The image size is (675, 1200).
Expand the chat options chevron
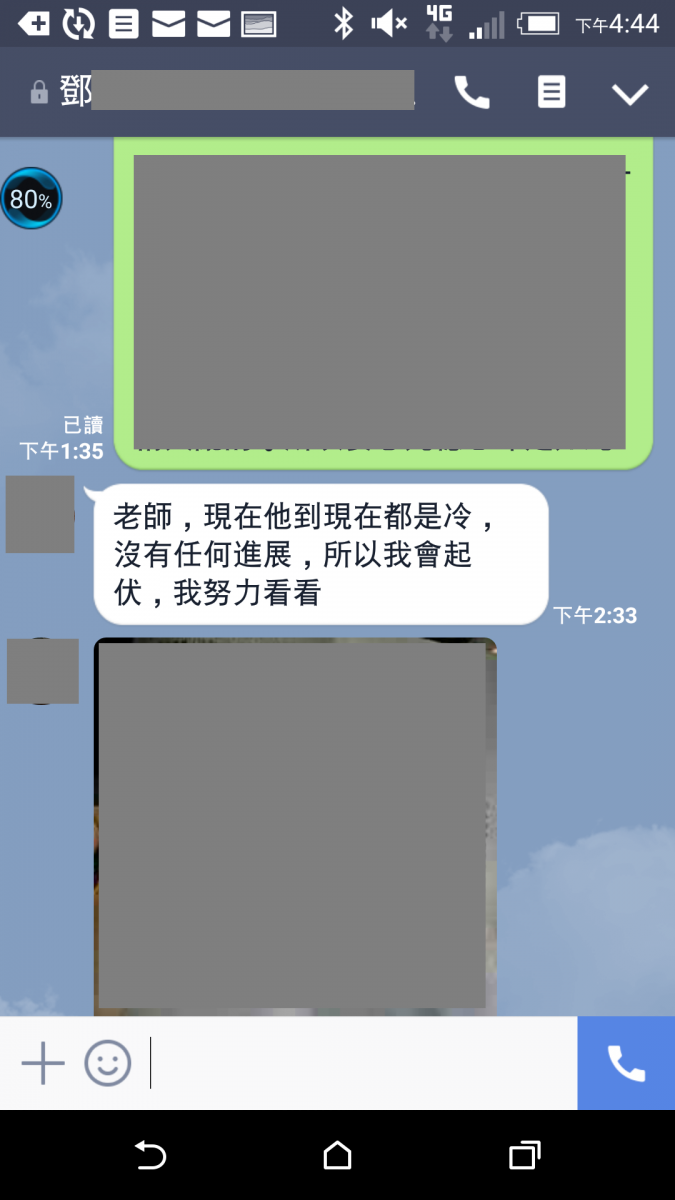(630, 94)
